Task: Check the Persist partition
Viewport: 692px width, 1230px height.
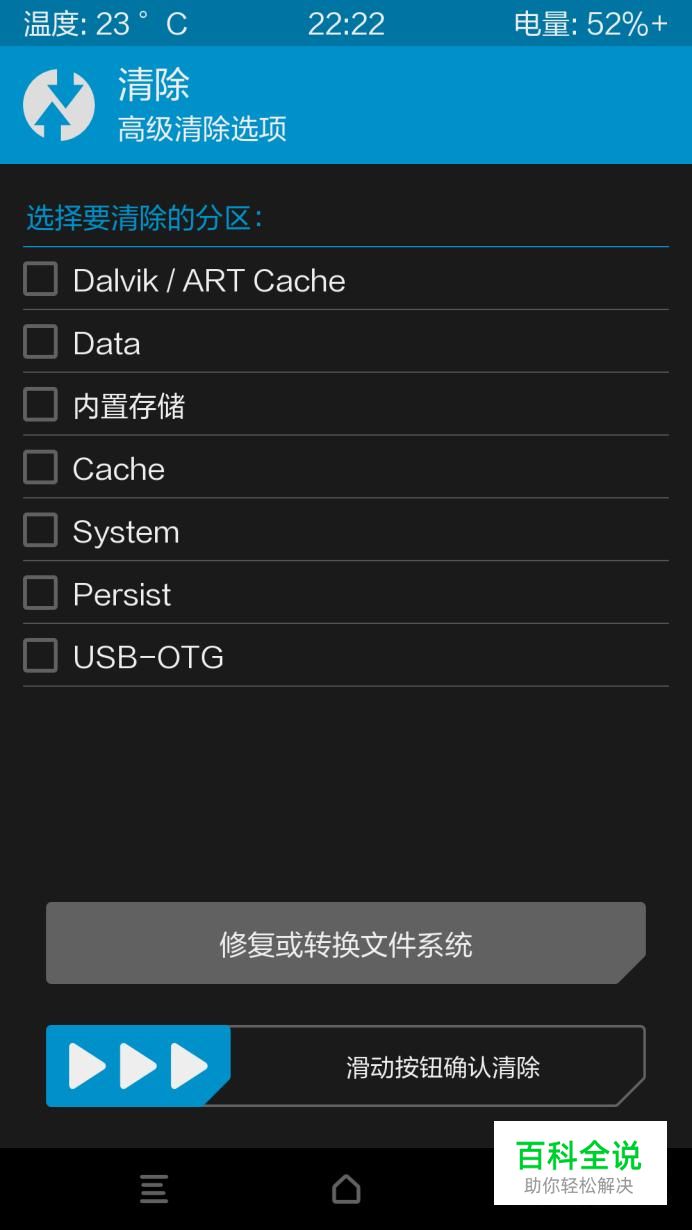Action: [x=40, y=593]
